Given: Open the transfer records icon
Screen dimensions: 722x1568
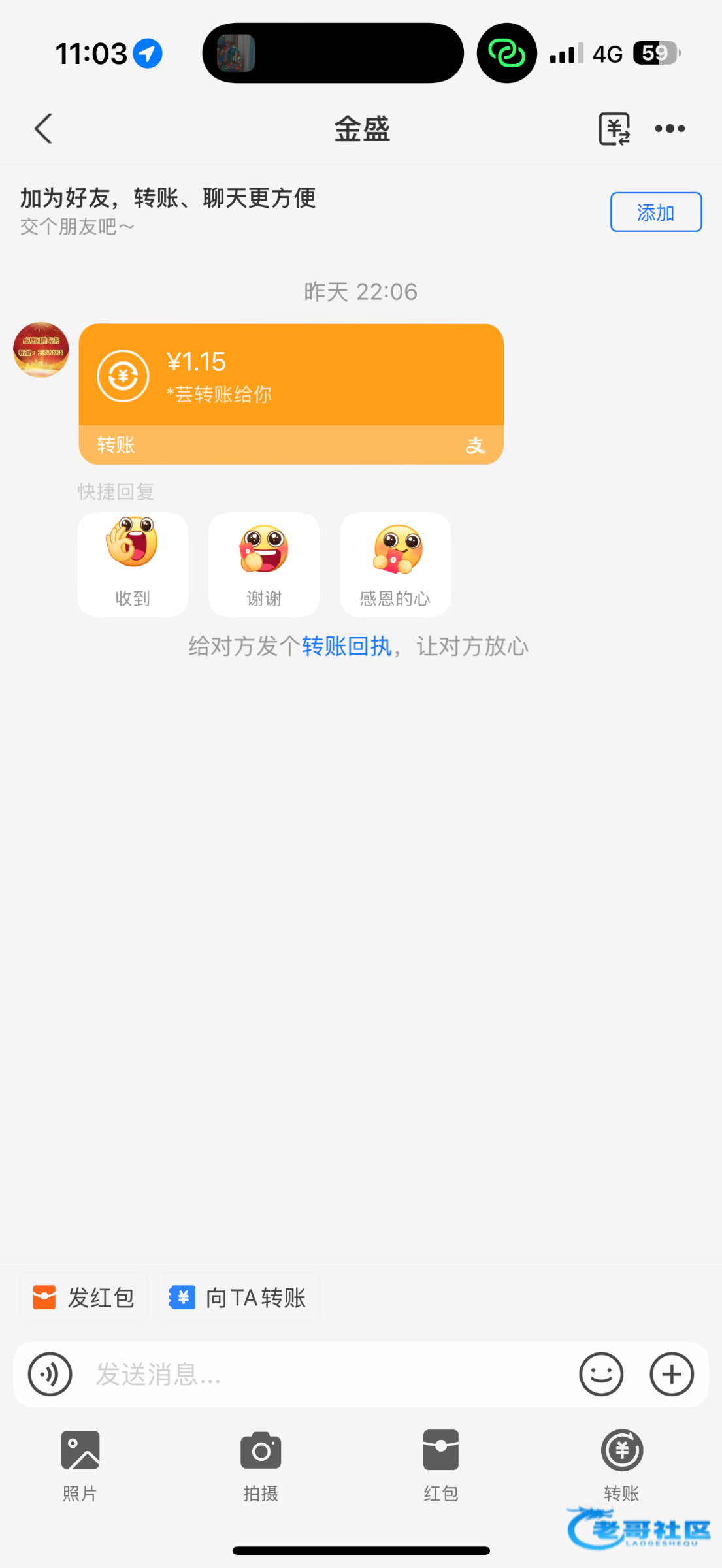Looking at the screenshot, I should (614, 128).
